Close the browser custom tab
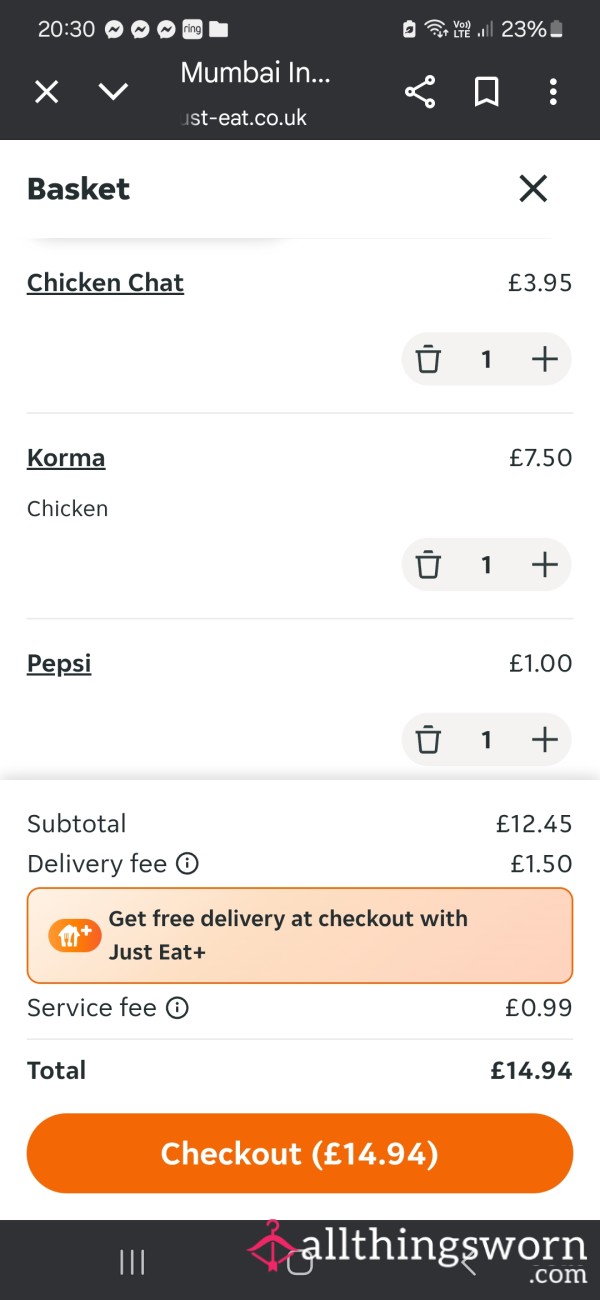The image size is (600, 1300). point(47,92)
